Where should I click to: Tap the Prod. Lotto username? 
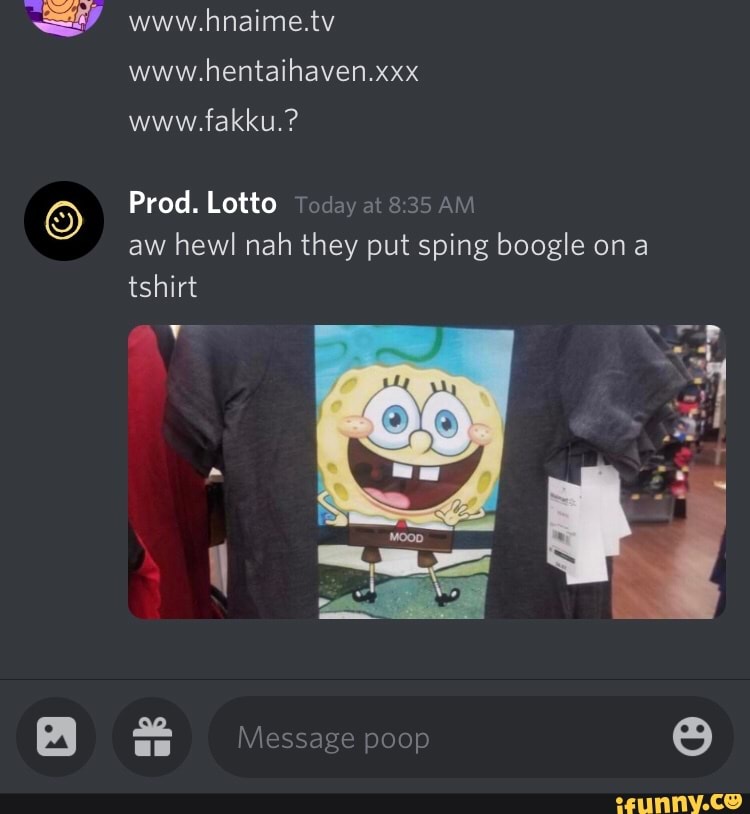(203, 203)
